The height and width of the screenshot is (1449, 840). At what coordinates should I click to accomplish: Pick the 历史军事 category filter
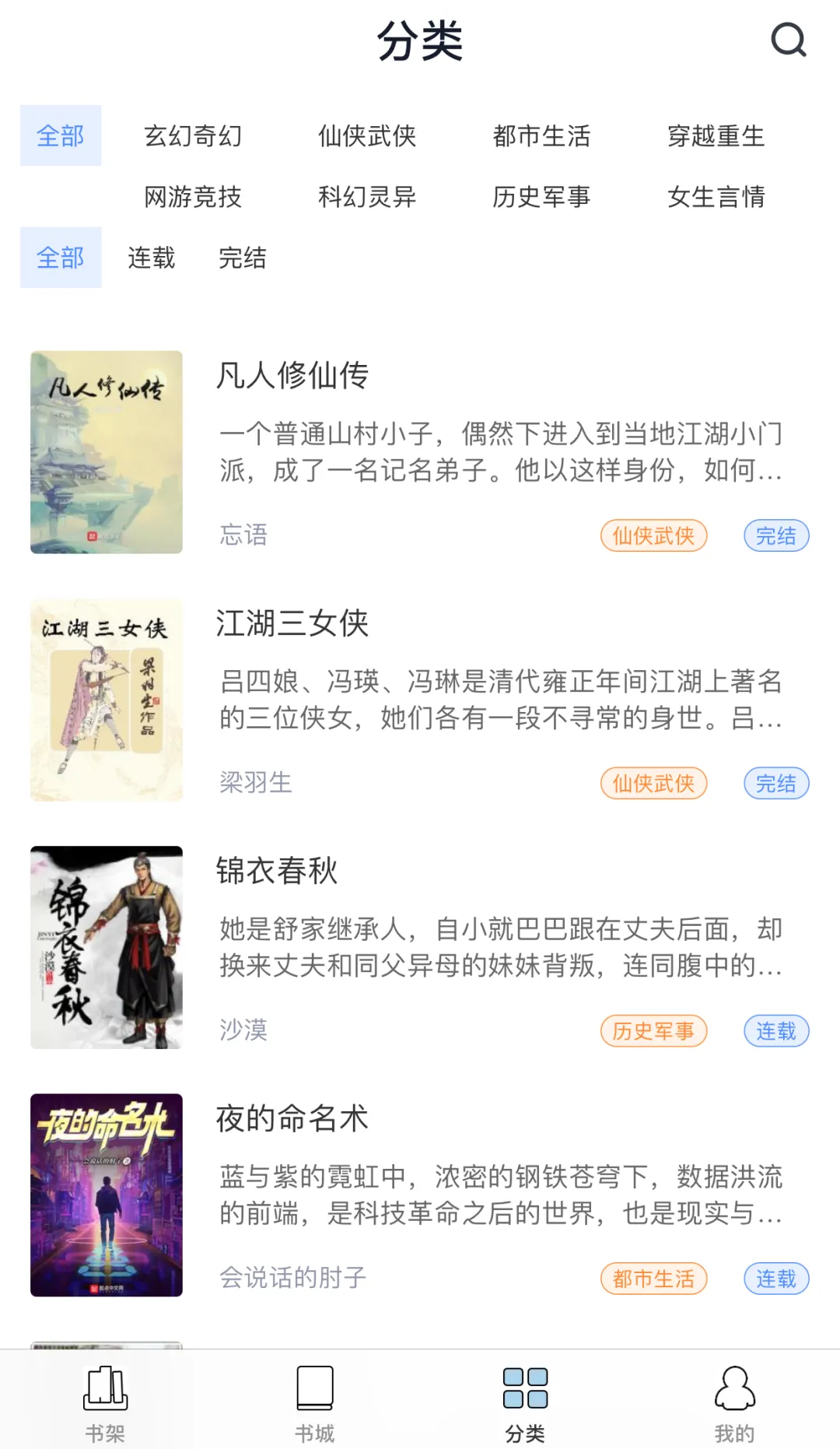(x=541, y=197)
